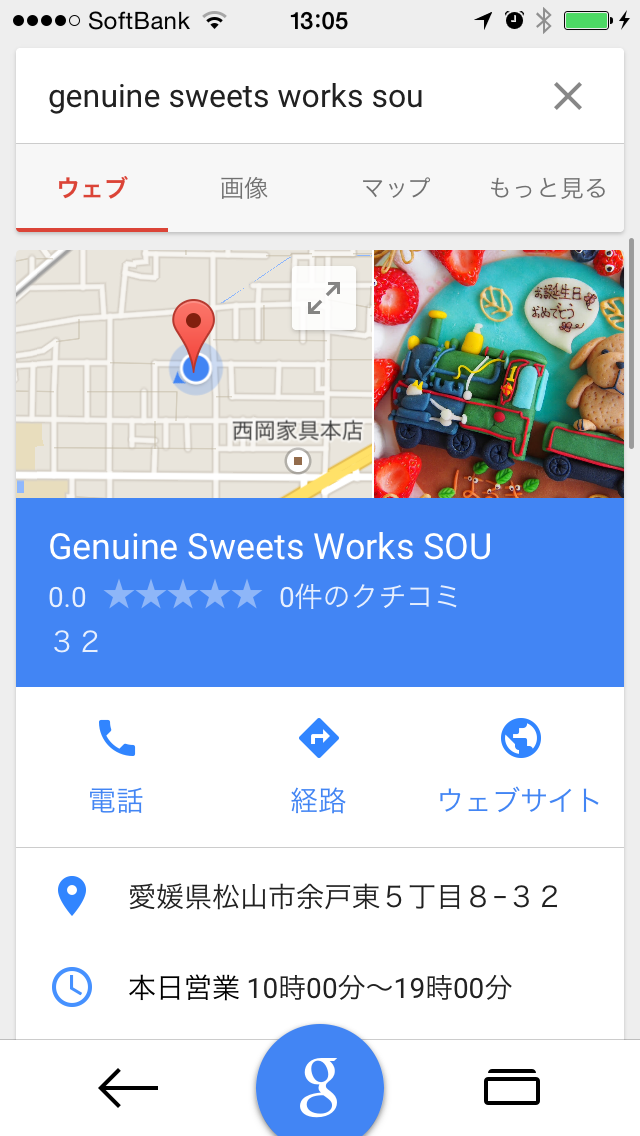Switch to the マップ tab
The image size is (640, 1136).
pyautogui.click(x=395, y=188)
